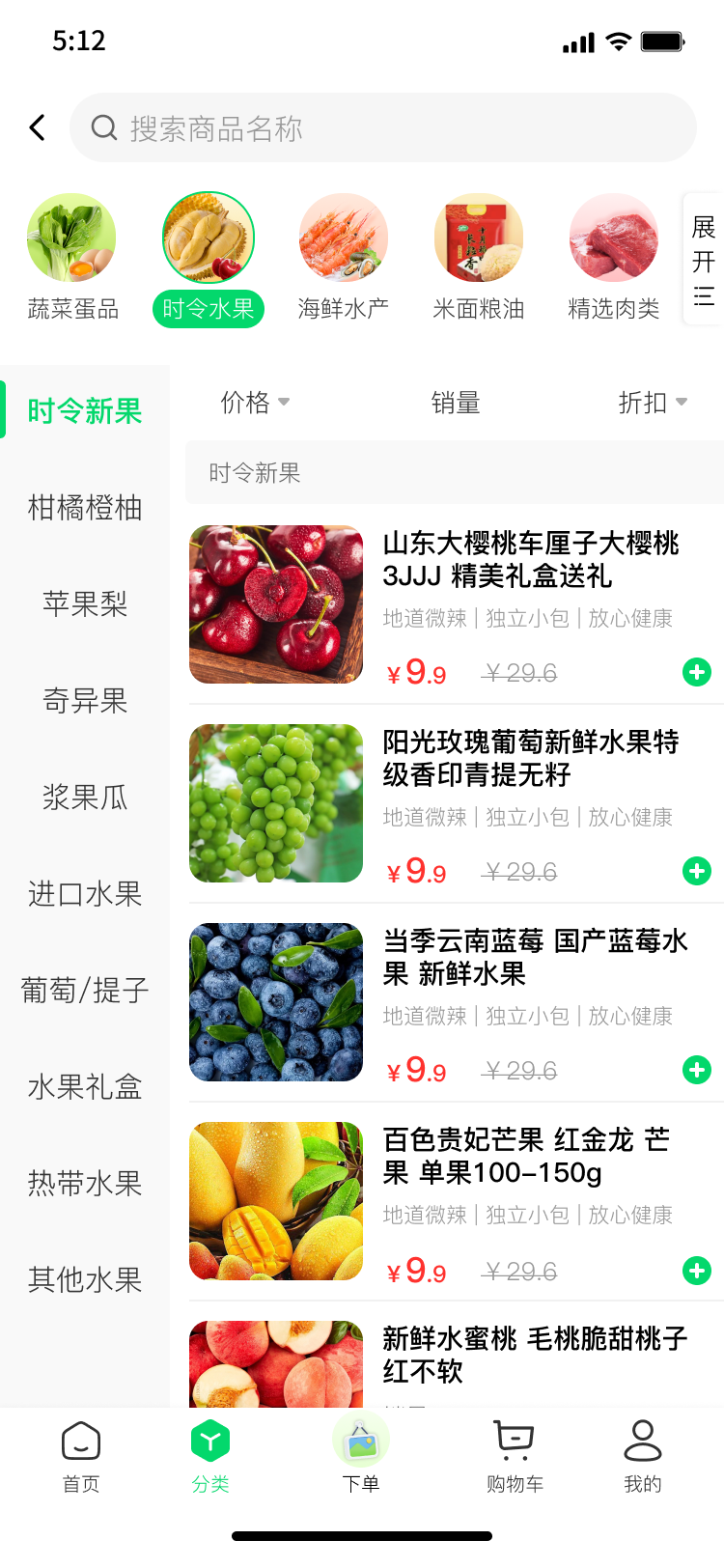Add 当季云南蓝莓 to cart

tap(696, 1070)
